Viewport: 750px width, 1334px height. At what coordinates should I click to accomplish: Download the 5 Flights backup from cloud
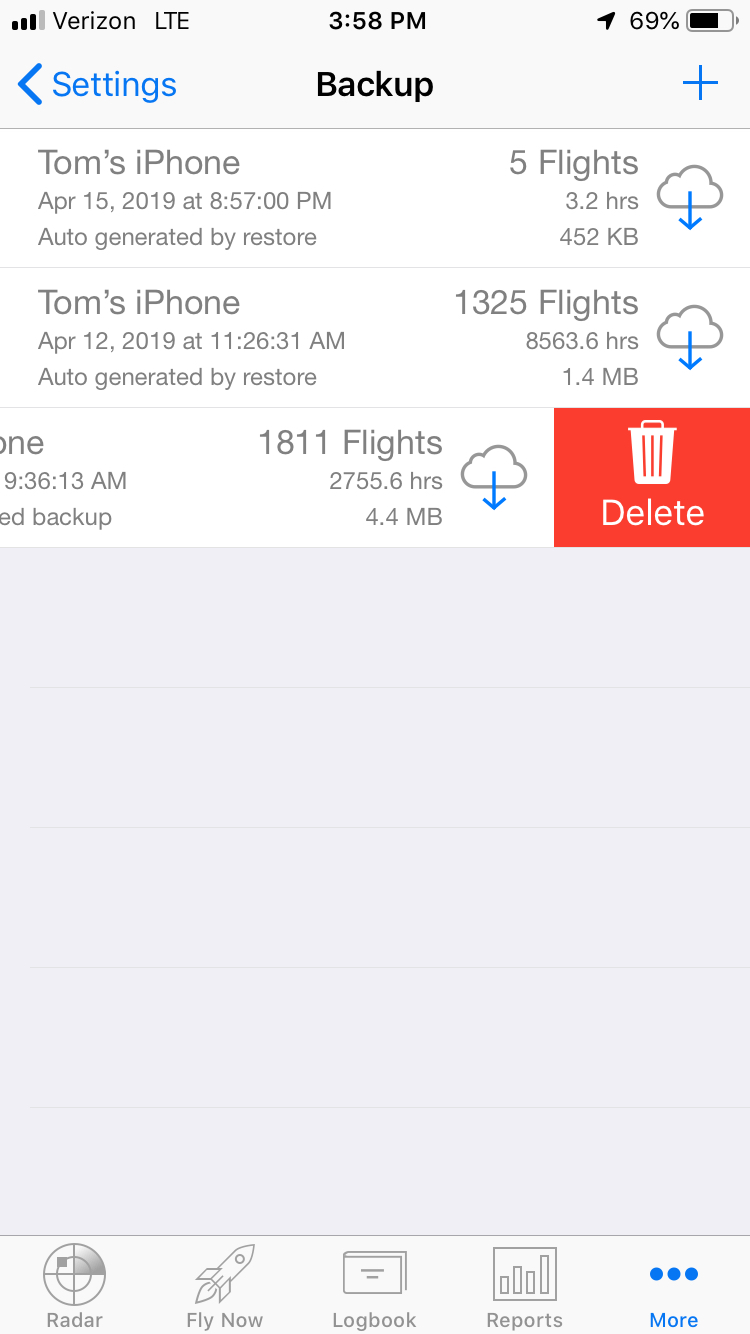[690, 198]
